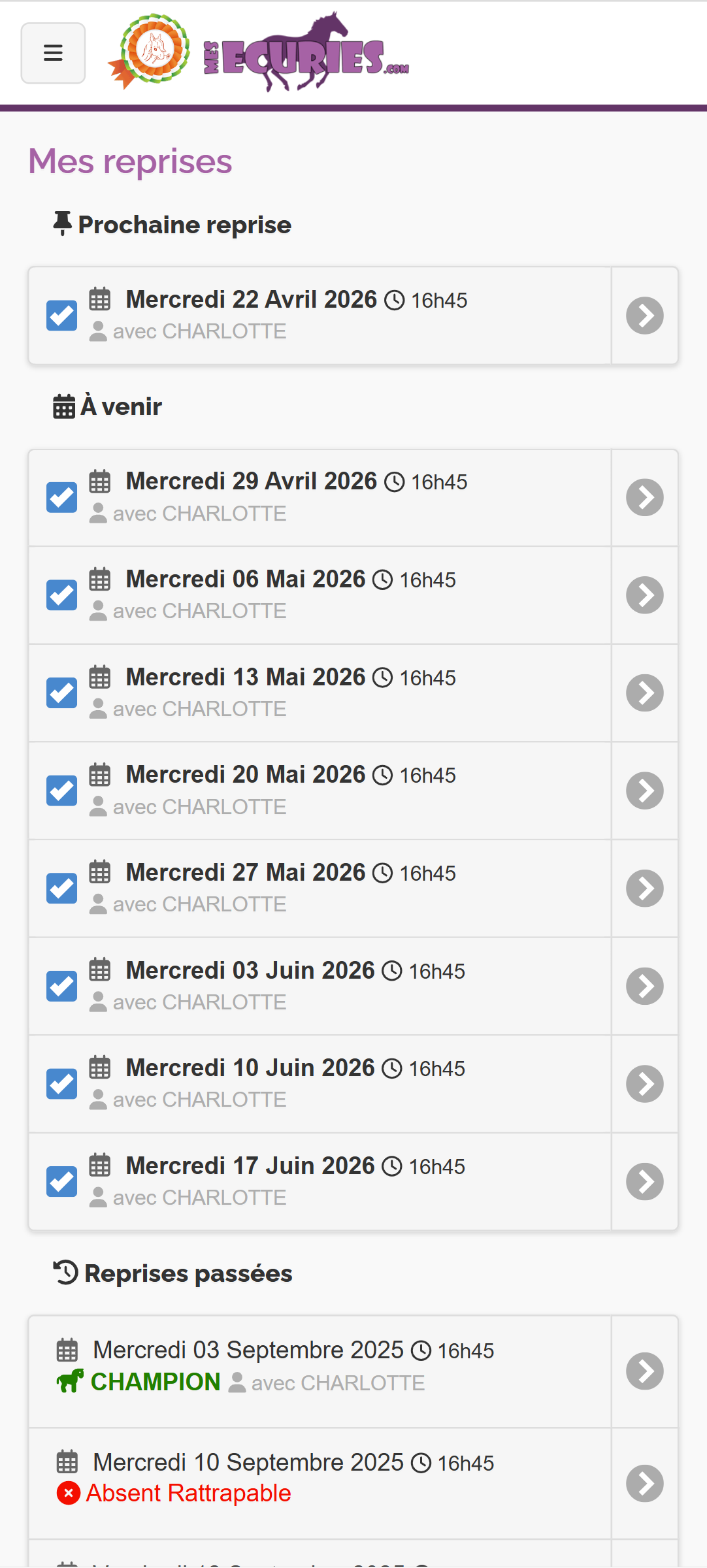707x1568 pixels.
Task: View the Absent Rattrapable reprise of 10 Septembre
Action: click(644, 1484)
